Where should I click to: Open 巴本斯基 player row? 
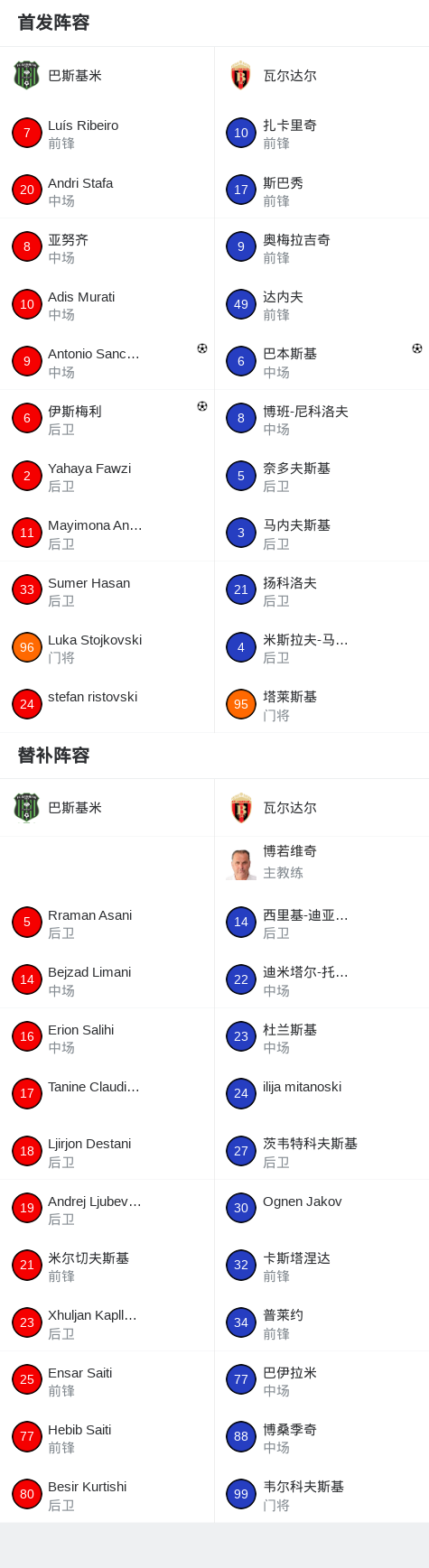[x=322, y=361]
